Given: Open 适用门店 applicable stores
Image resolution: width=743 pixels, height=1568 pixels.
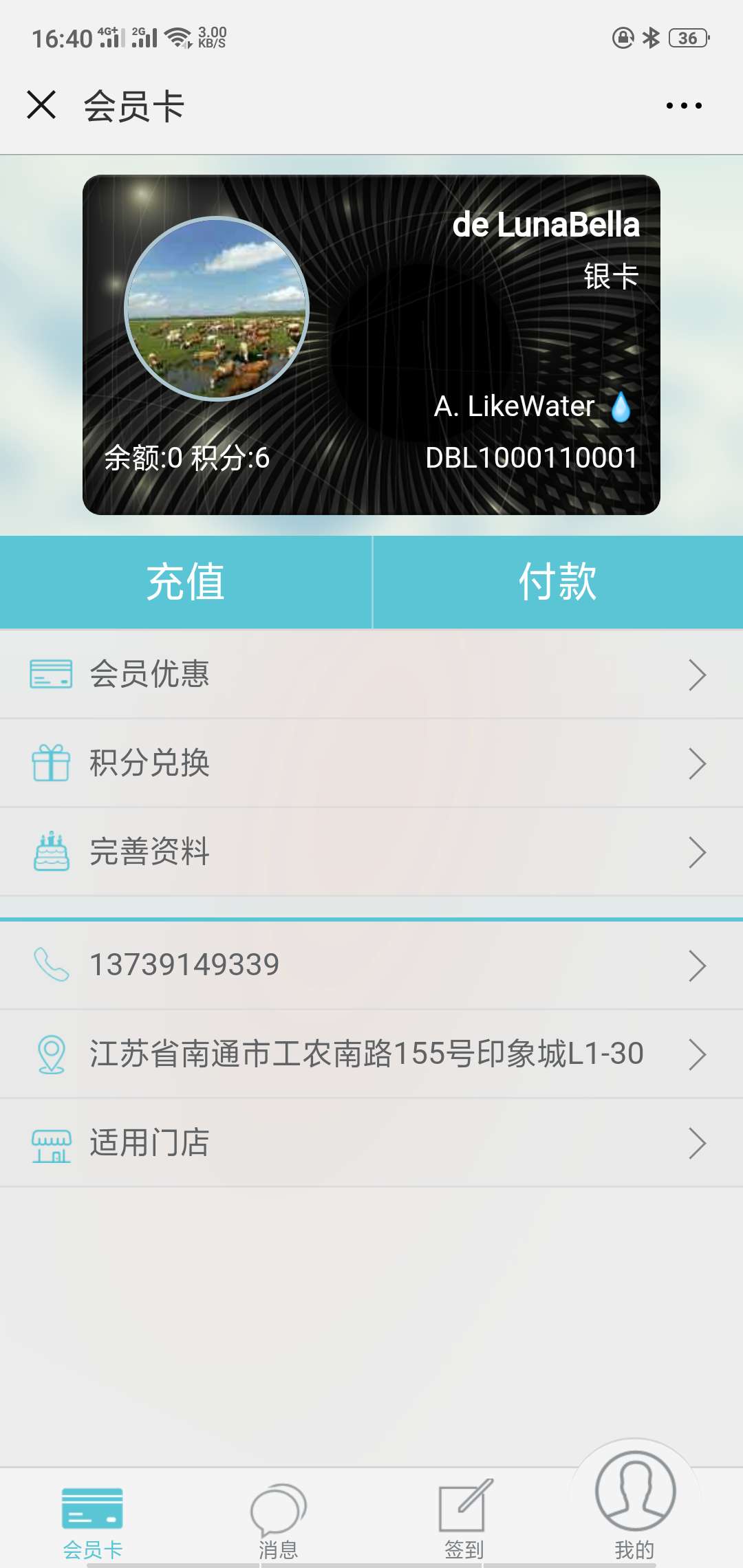Looking at the screenshot, I should pyautogui.click(x=371, y=1143).
